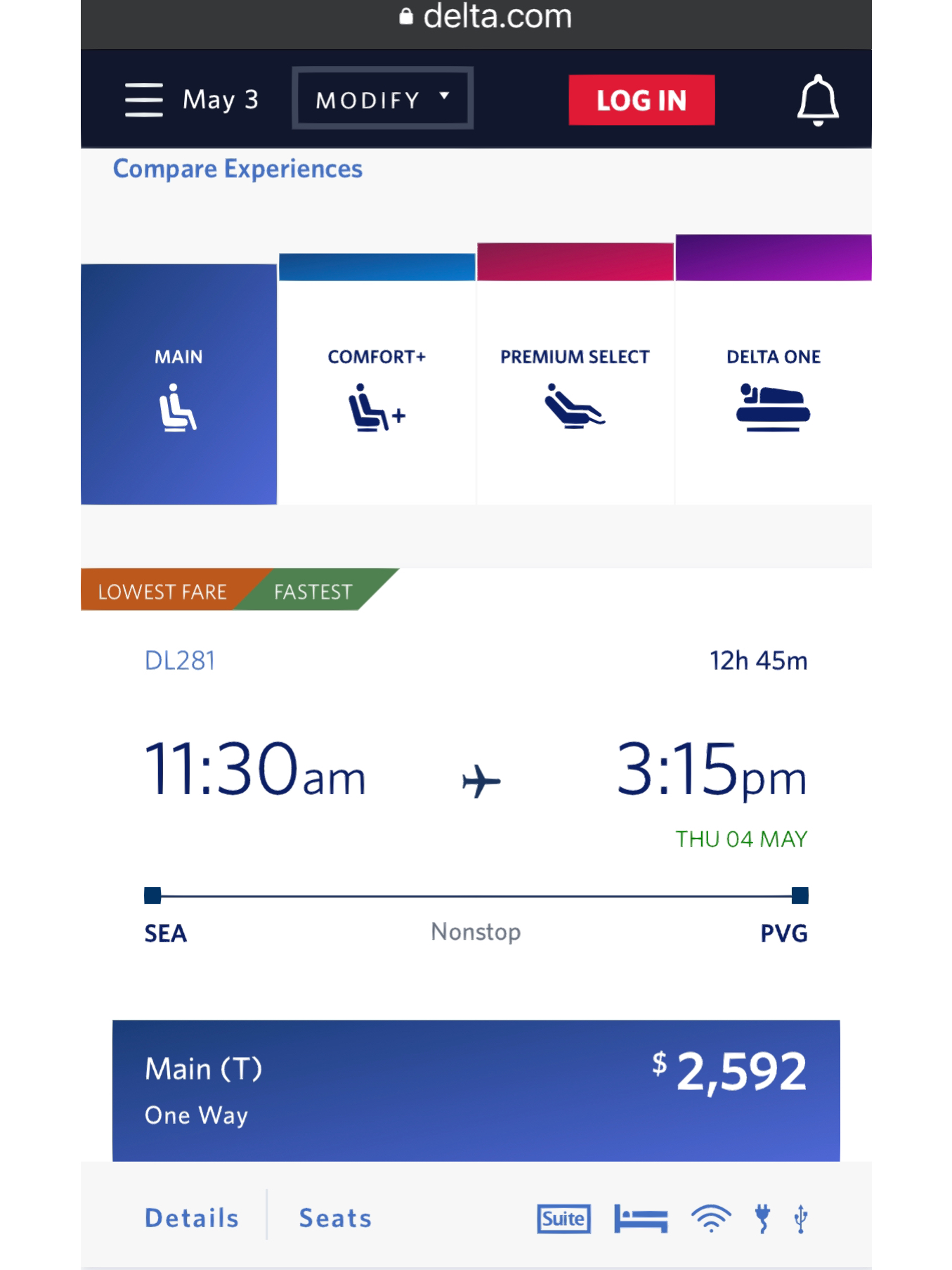Select the MAIN cabin tab
The image size is (952, 1270).
tap(178, 385)
